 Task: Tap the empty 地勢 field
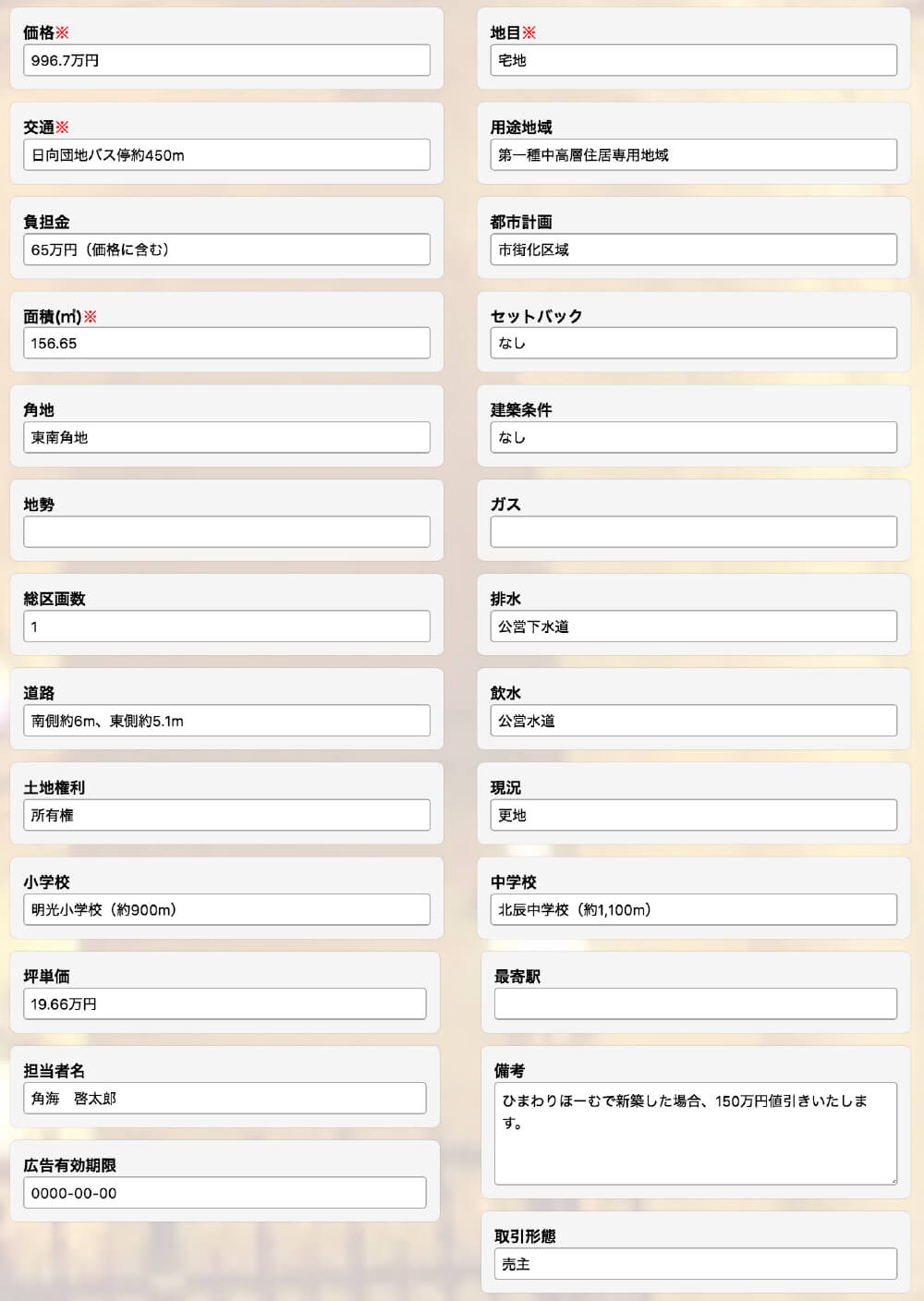[226, 531]
